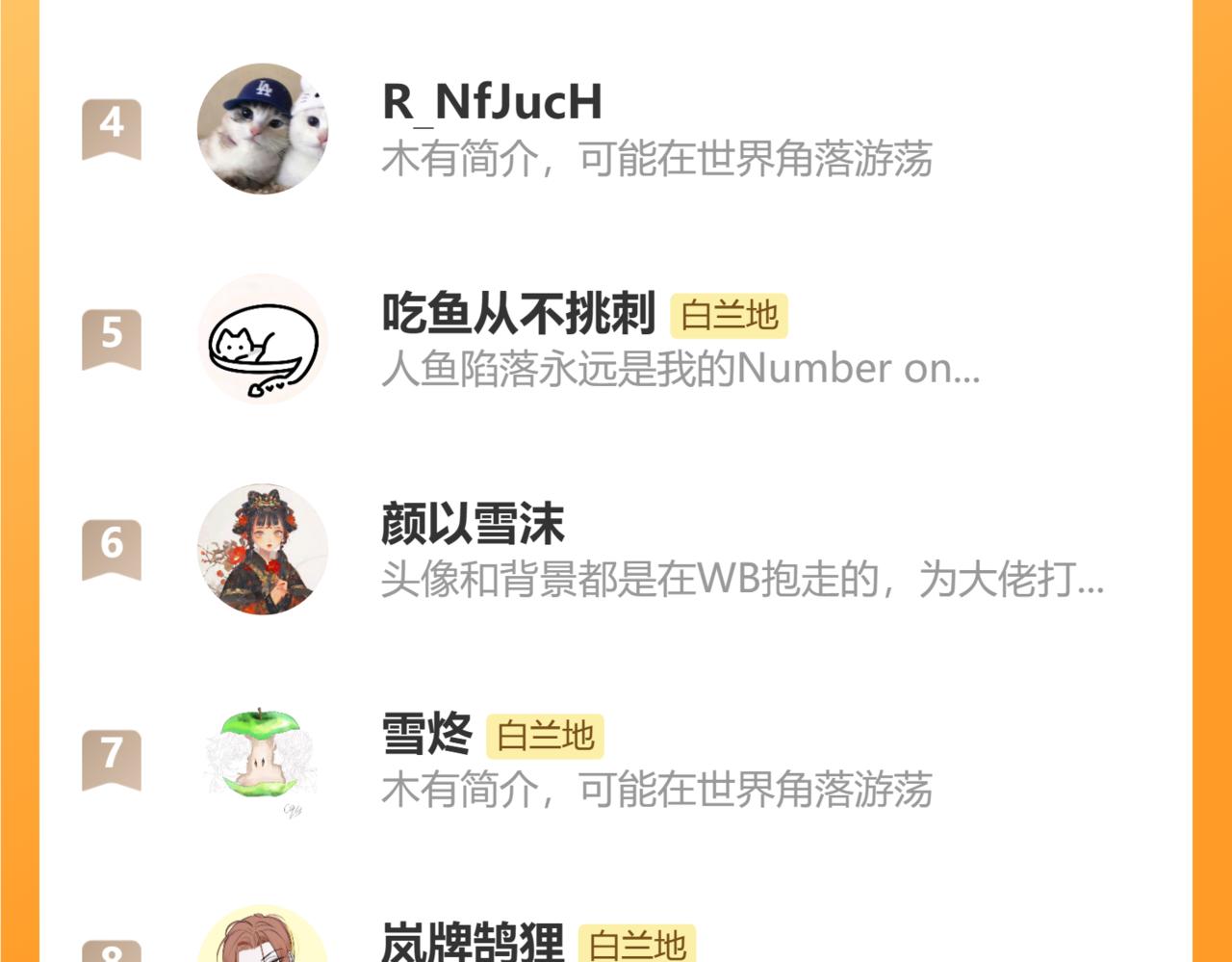Open R_NfJucH's profile row
This screenshot has width=1232, height=962.
(x=492, y=103)
